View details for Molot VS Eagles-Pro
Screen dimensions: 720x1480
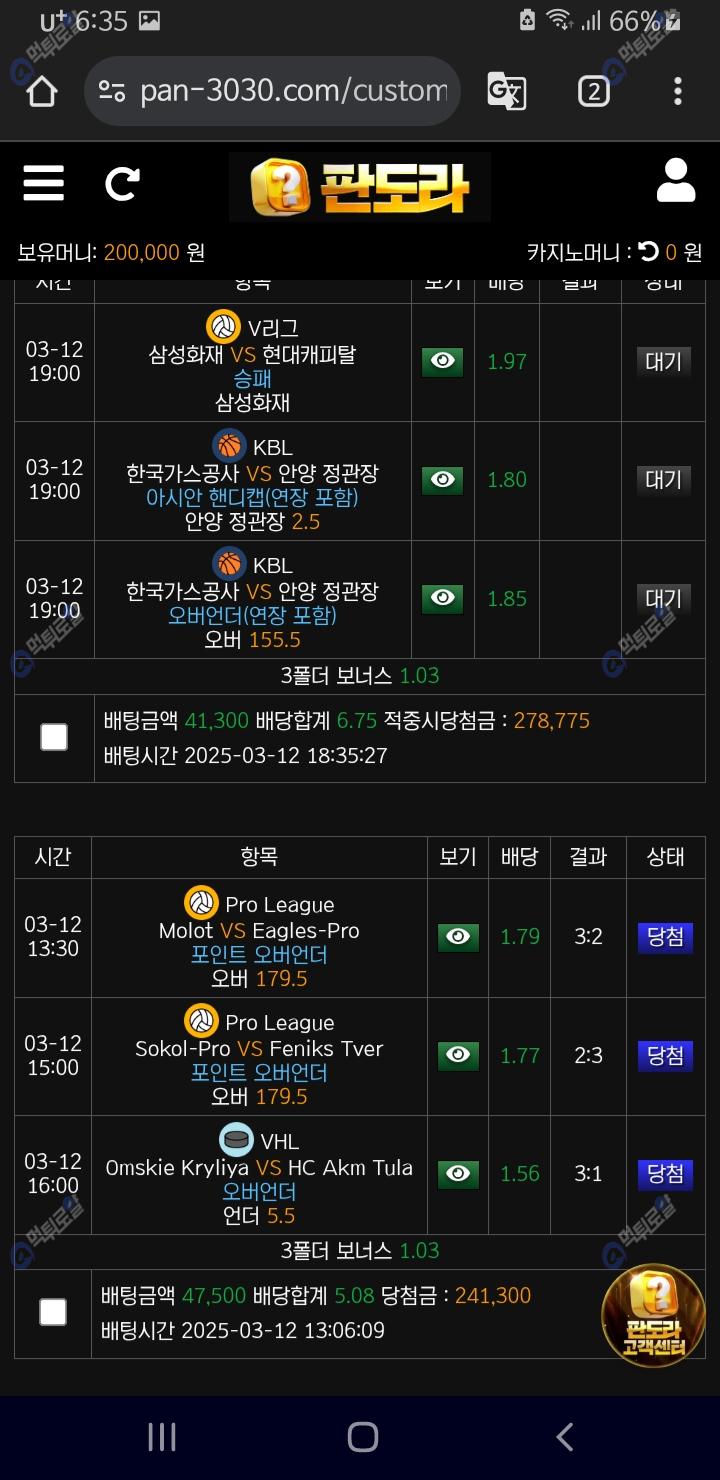(458, 937)
